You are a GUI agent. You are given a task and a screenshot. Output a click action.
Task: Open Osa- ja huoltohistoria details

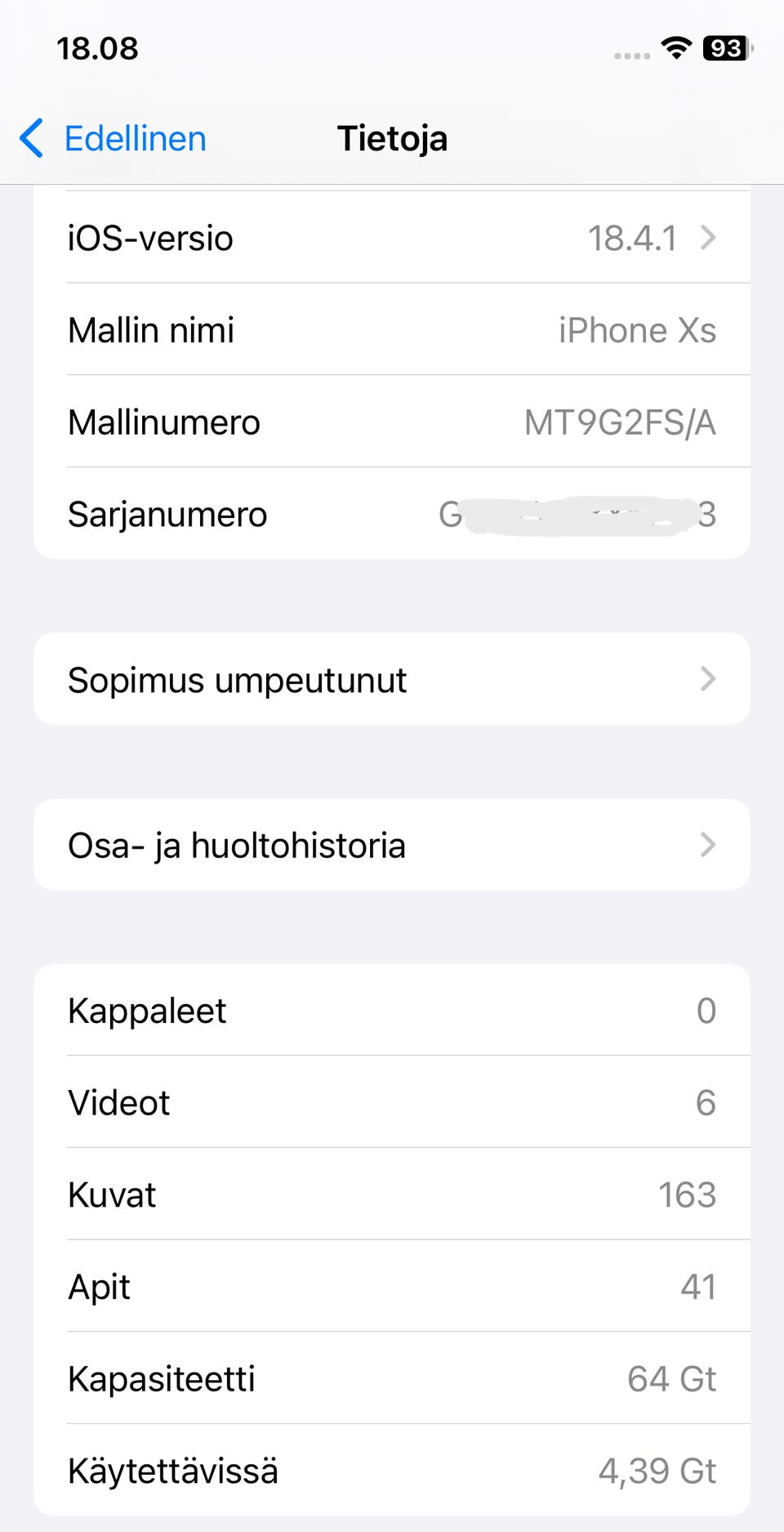tap(708, 845)
